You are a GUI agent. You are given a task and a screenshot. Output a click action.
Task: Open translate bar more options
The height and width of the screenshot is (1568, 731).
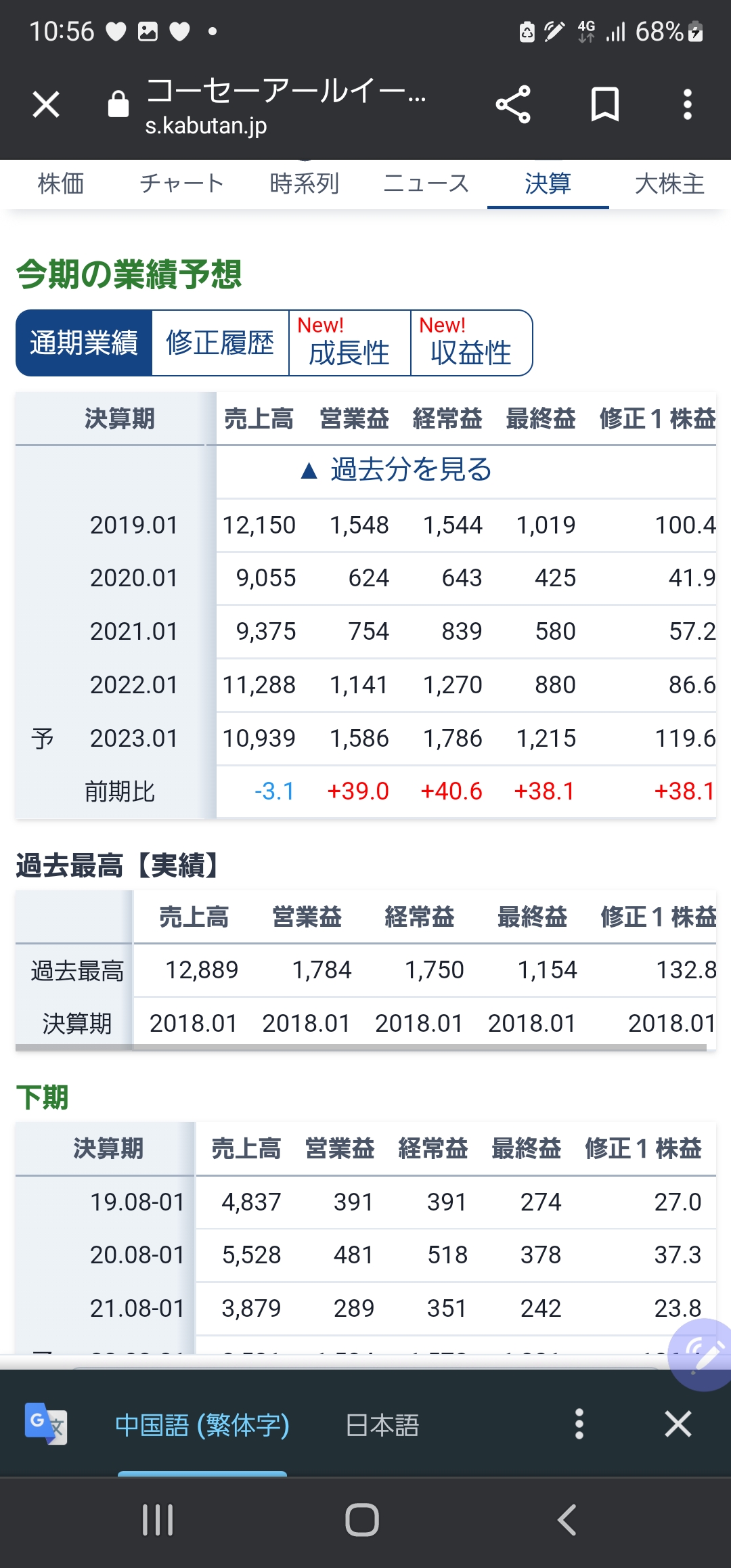(x=579, y=1424)
